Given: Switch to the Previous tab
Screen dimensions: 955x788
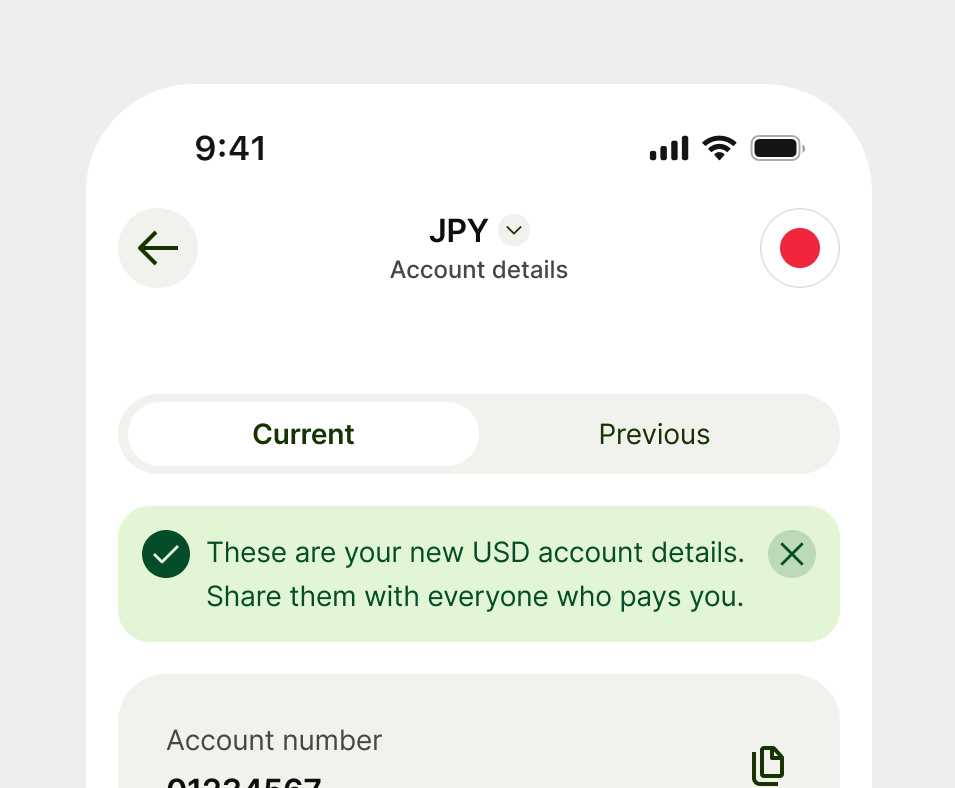Looking at the screenshot, I should 654,434.
